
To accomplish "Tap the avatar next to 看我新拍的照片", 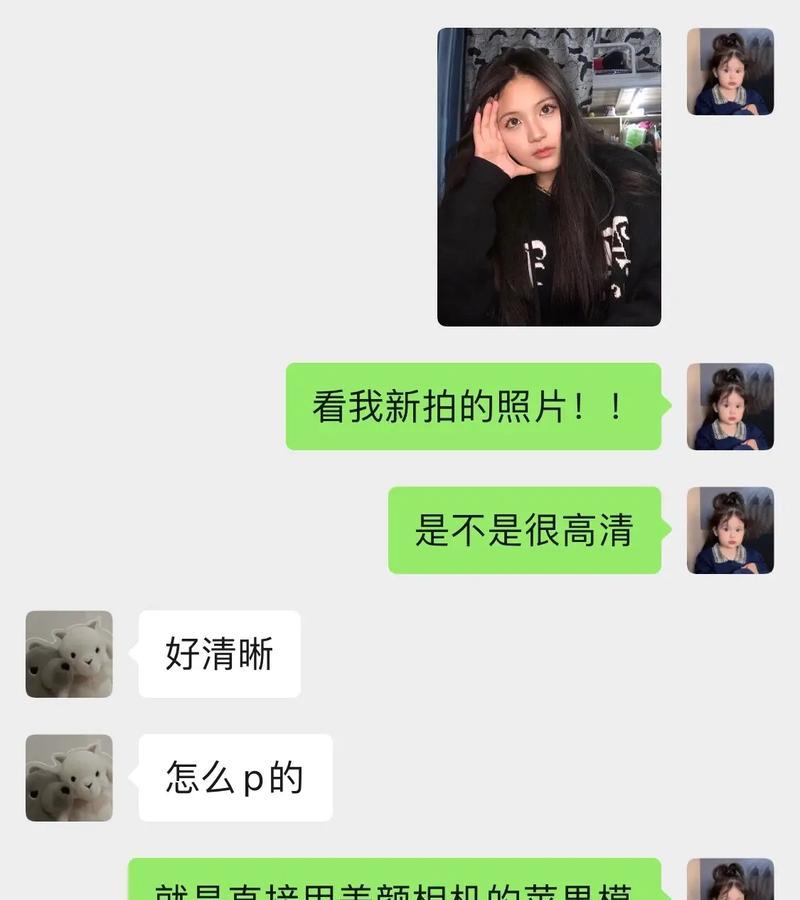I will 730,406.
